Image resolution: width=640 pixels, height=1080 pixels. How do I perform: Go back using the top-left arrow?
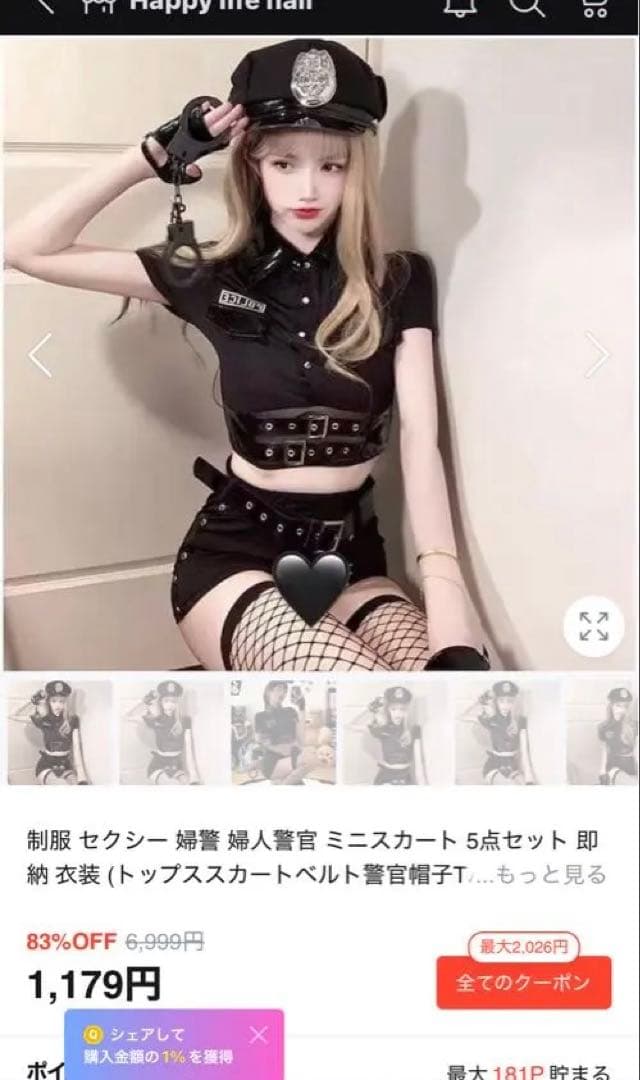(42, 8)
